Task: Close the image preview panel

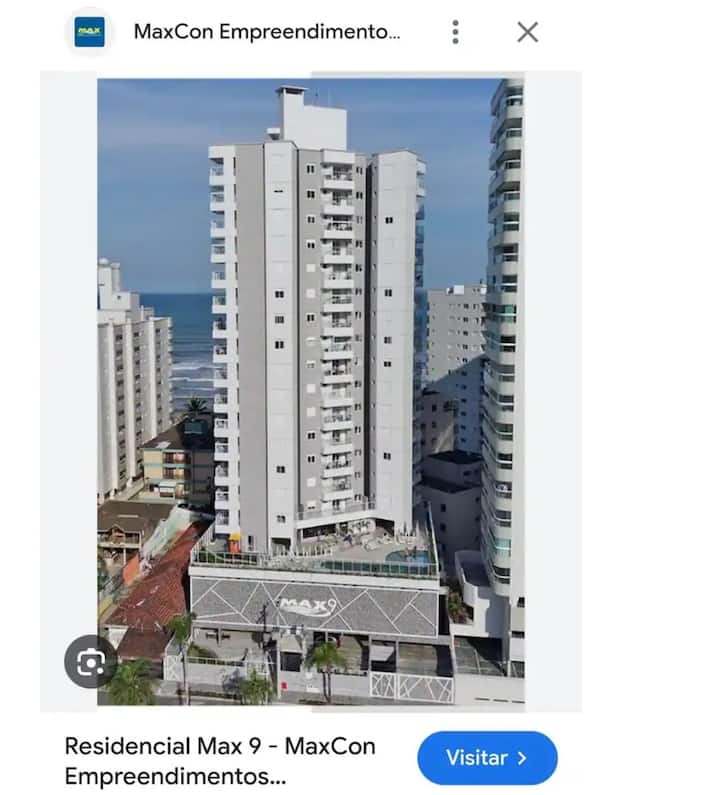Action: pos(527,32)
